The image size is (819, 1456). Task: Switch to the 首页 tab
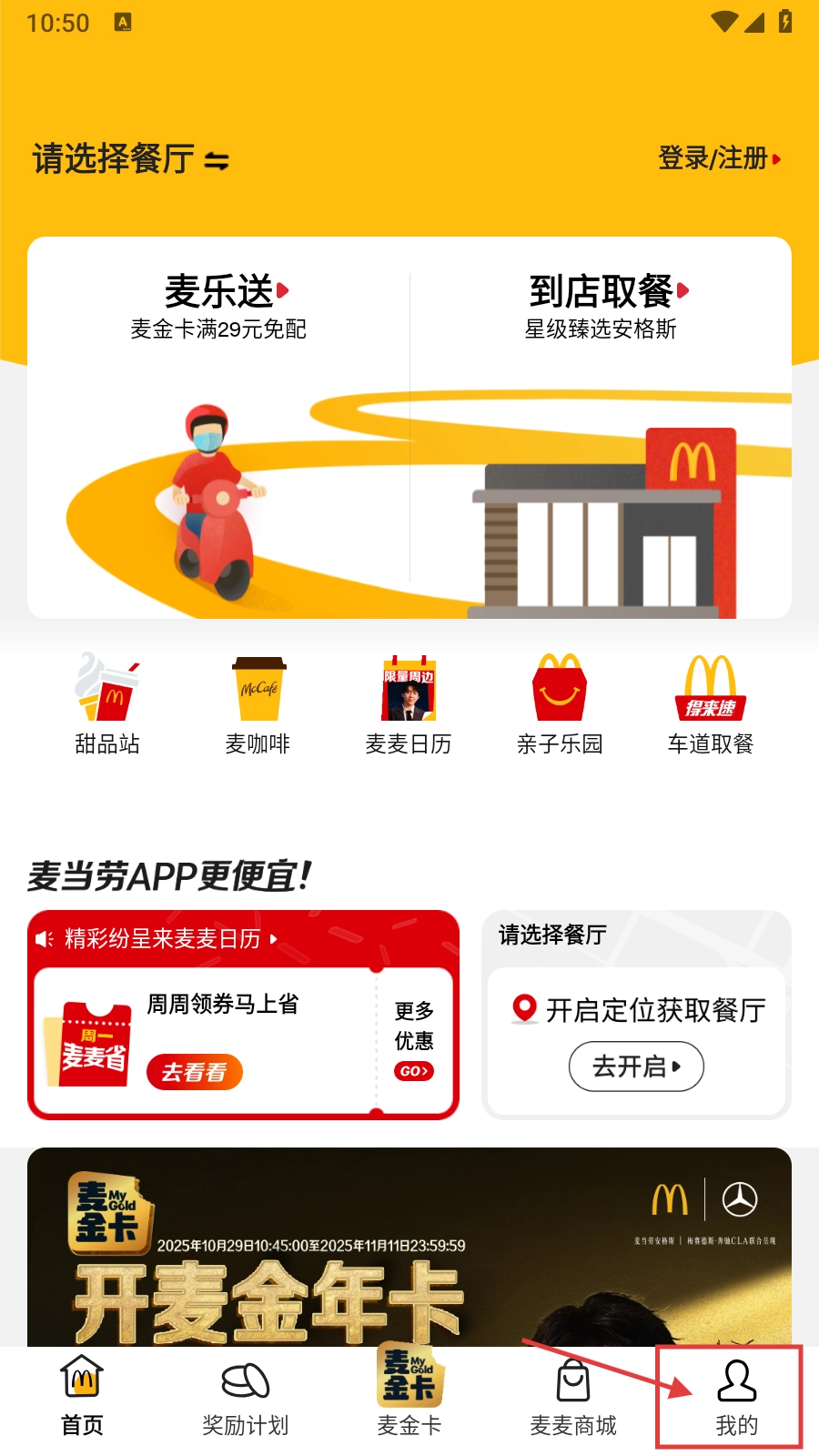pos(82,1398)
